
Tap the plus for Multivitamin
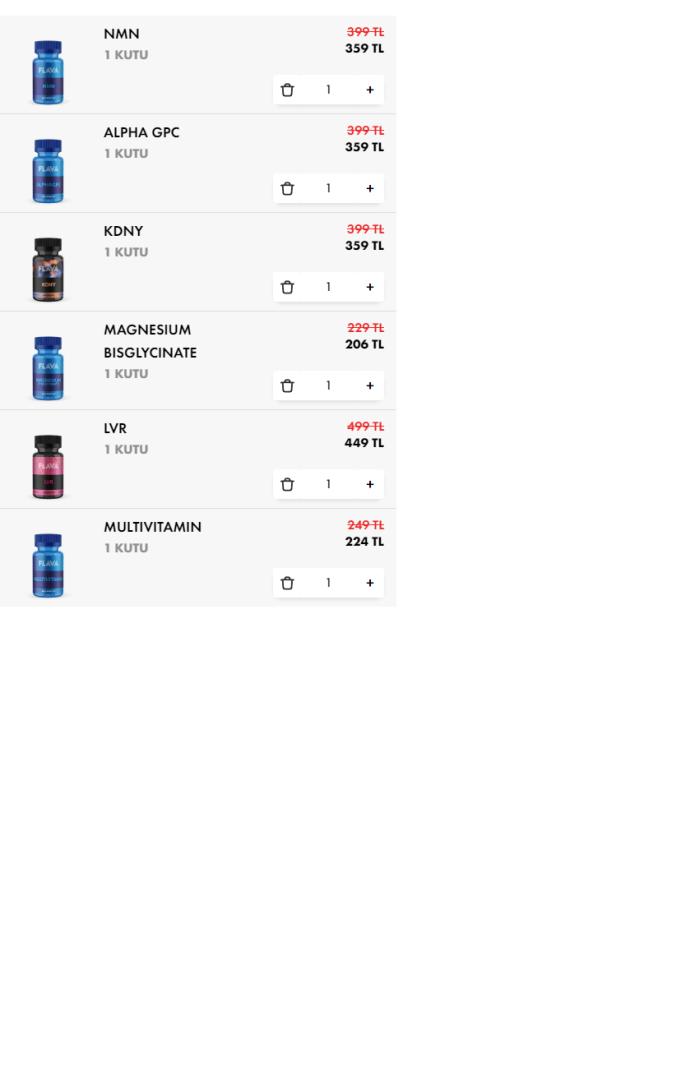pyautogui.click(x=370, y=583)
